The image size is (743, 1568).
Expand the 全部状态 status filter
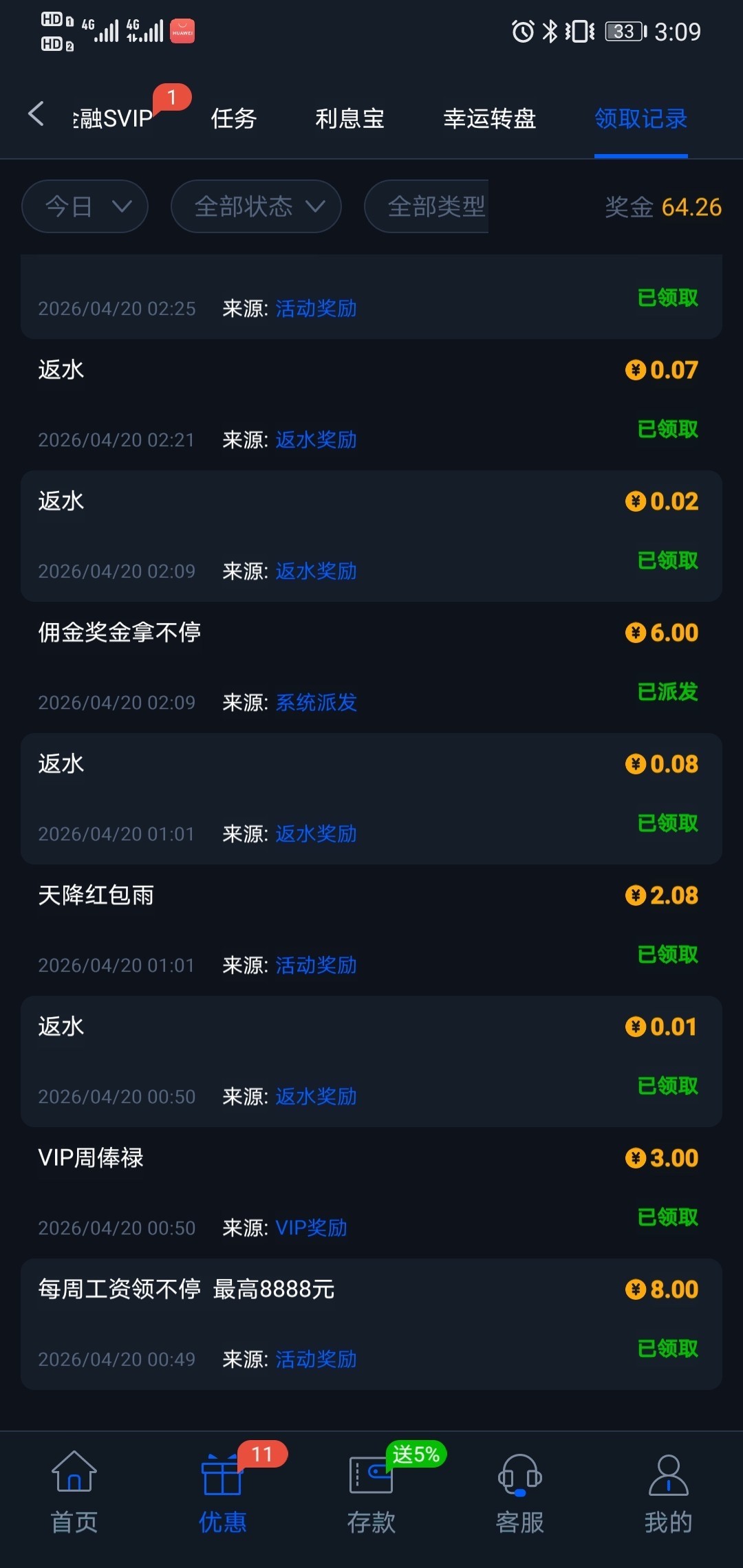tap(256, 206)
